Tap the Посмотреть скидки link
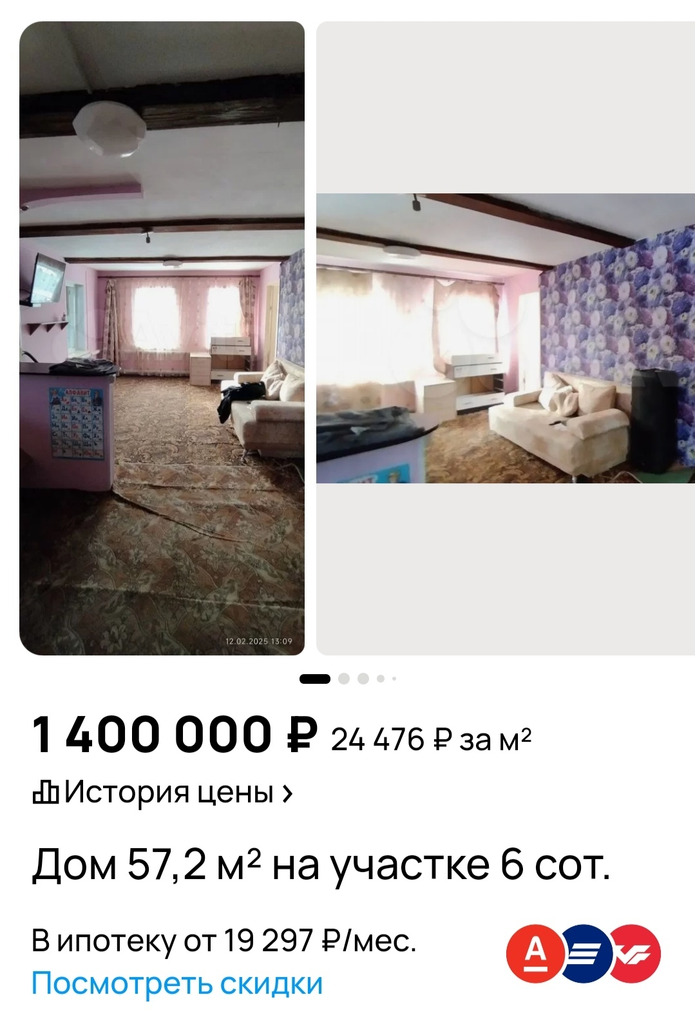Screen dimensions: 696x1024 tap(177, 983)
